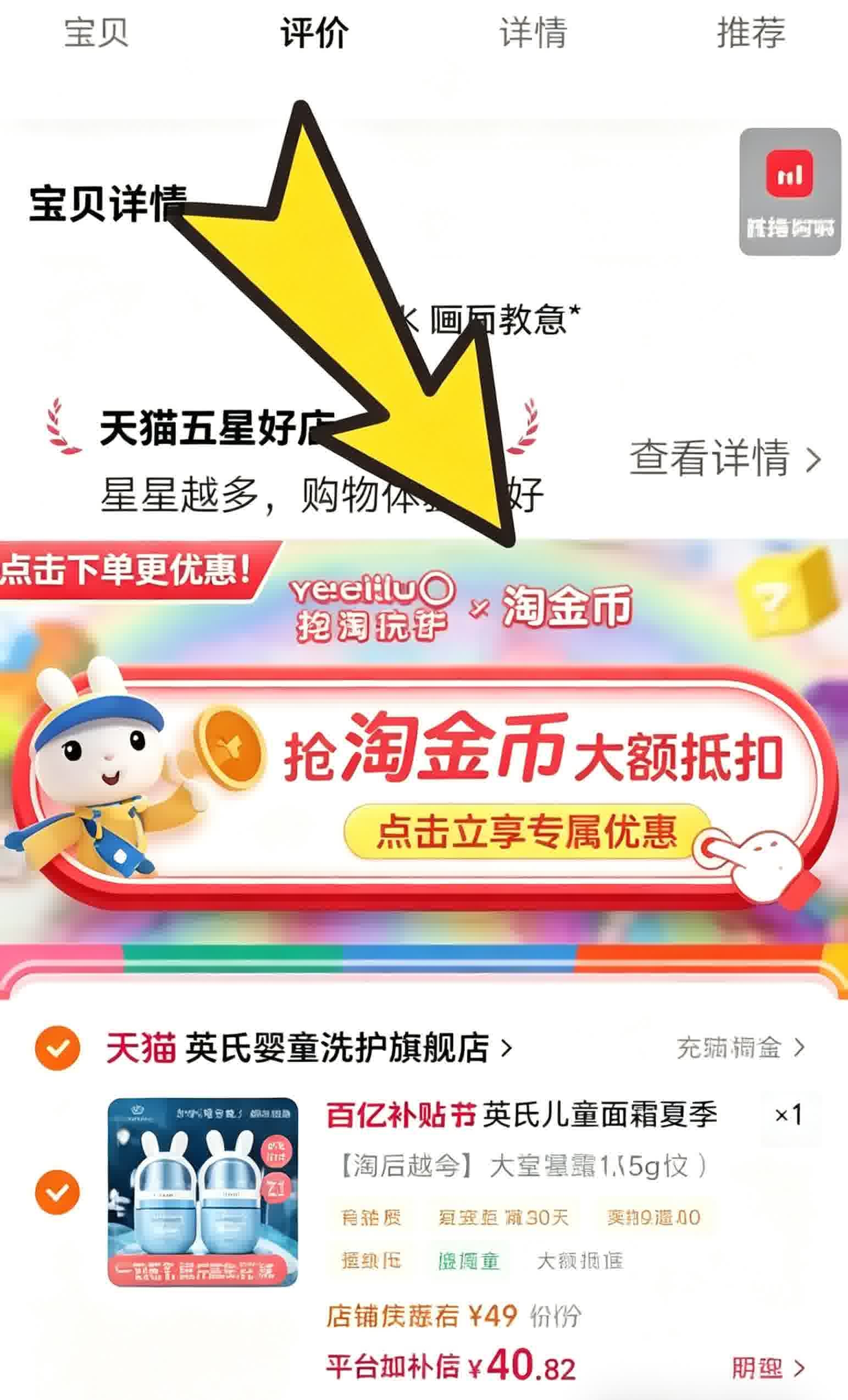Open the 英氏儿童面霜 product image
The height and width of the screenshot is (1400, 848).
pos(203,1192)
